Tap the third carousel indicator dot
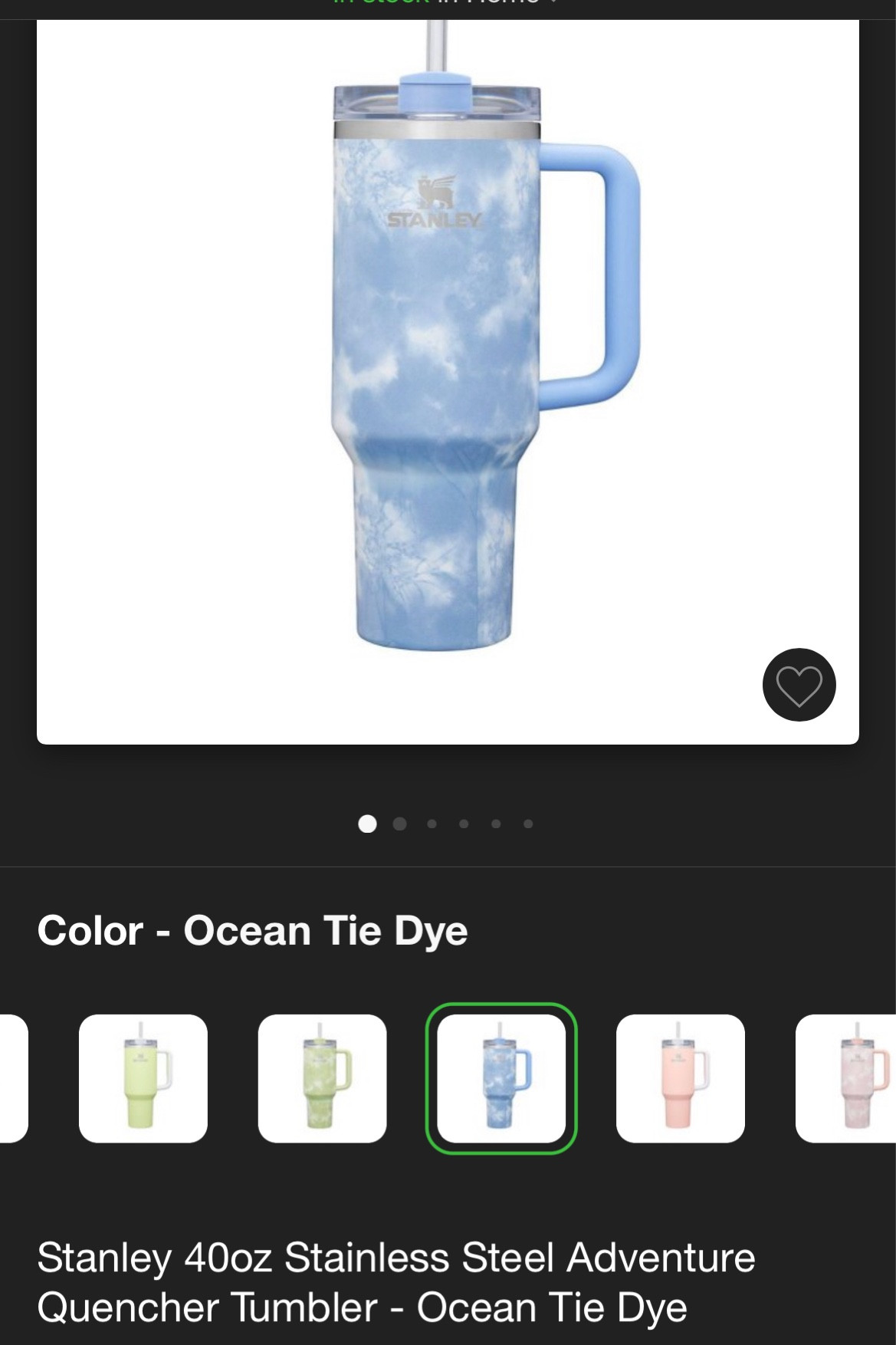The image size is (896, 1345). click(432, 824)
